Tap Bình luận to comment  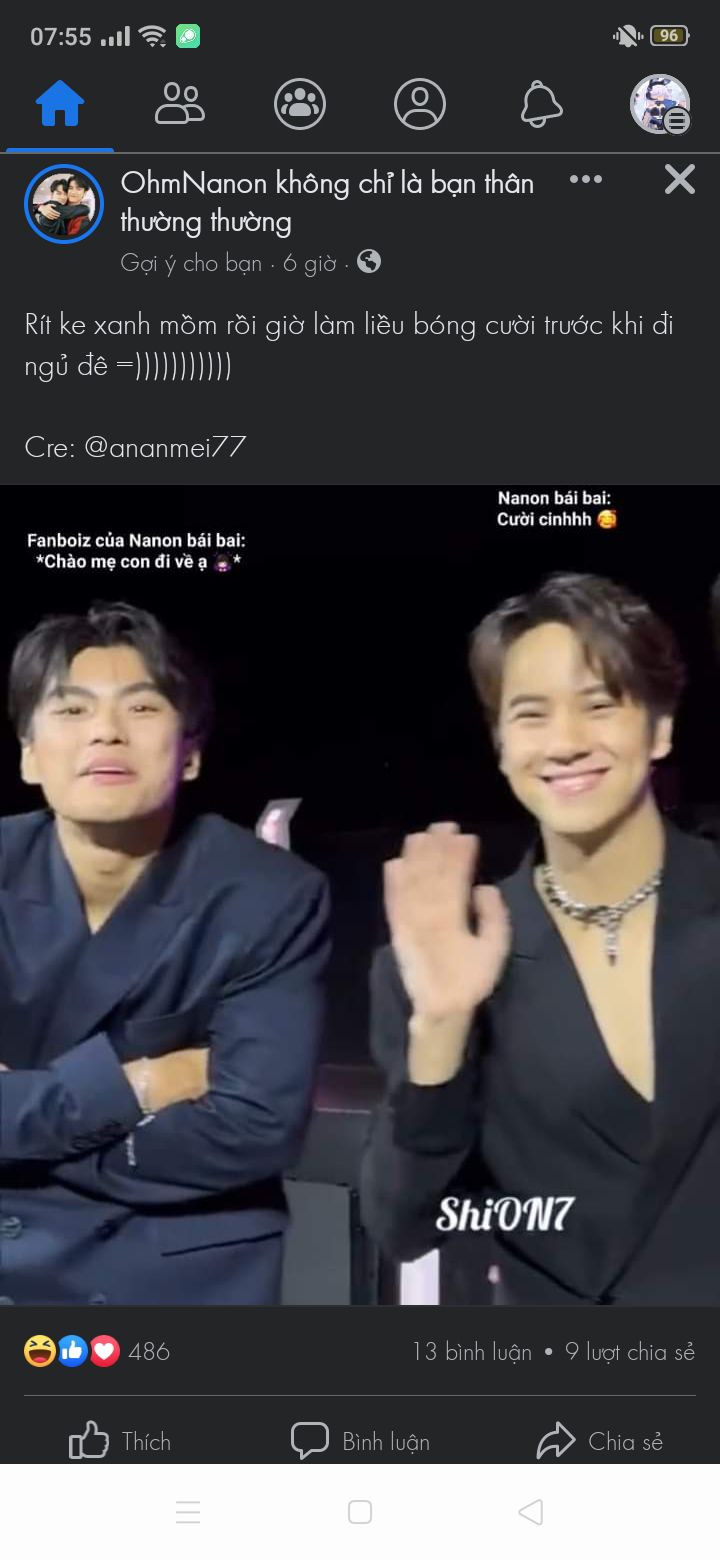[360, 1441]
